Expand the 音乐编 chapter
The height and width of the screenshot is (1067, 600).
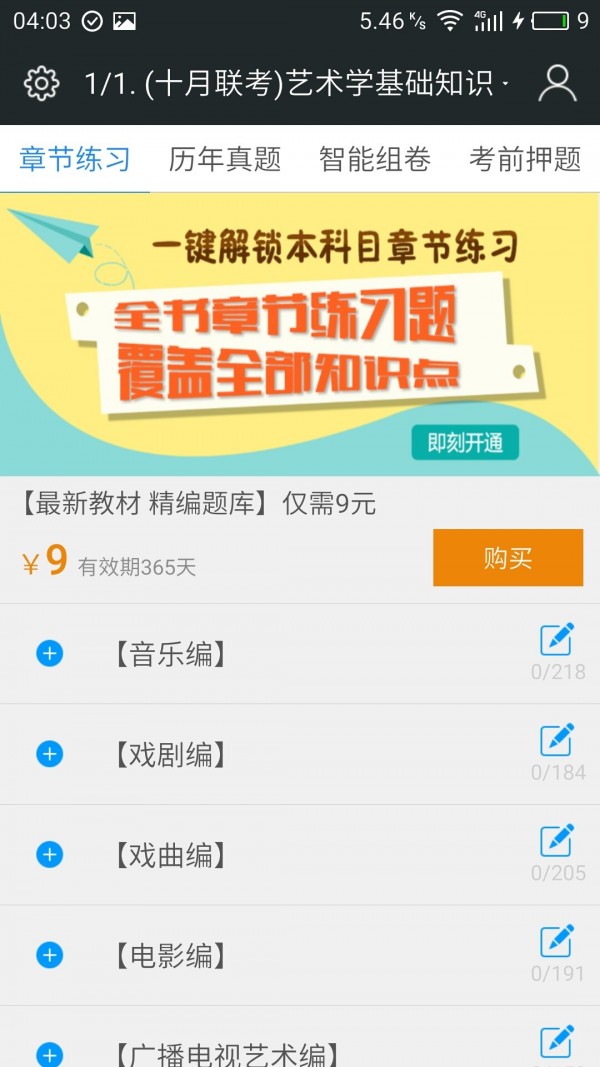point(50,654)
